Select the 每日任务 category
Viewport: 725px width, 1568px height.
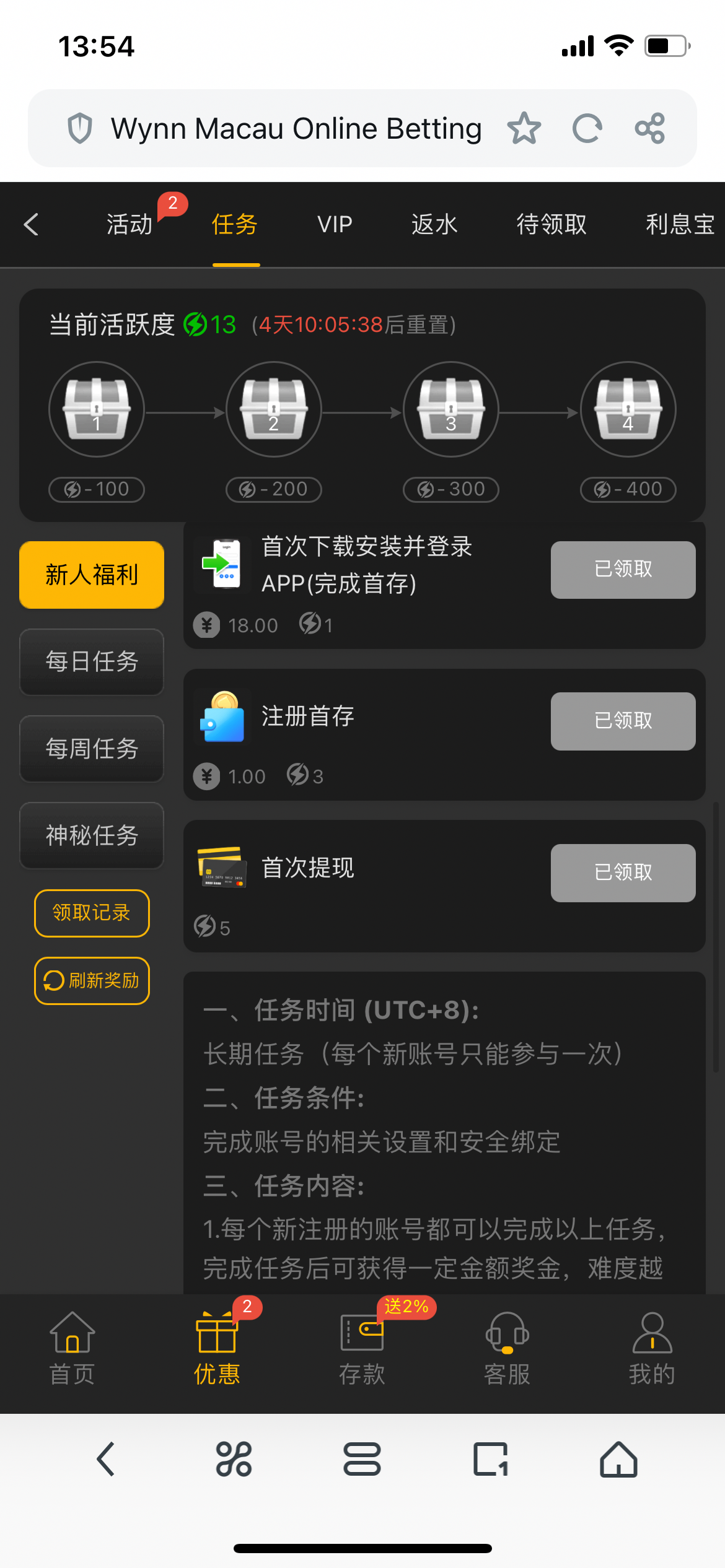92,662
